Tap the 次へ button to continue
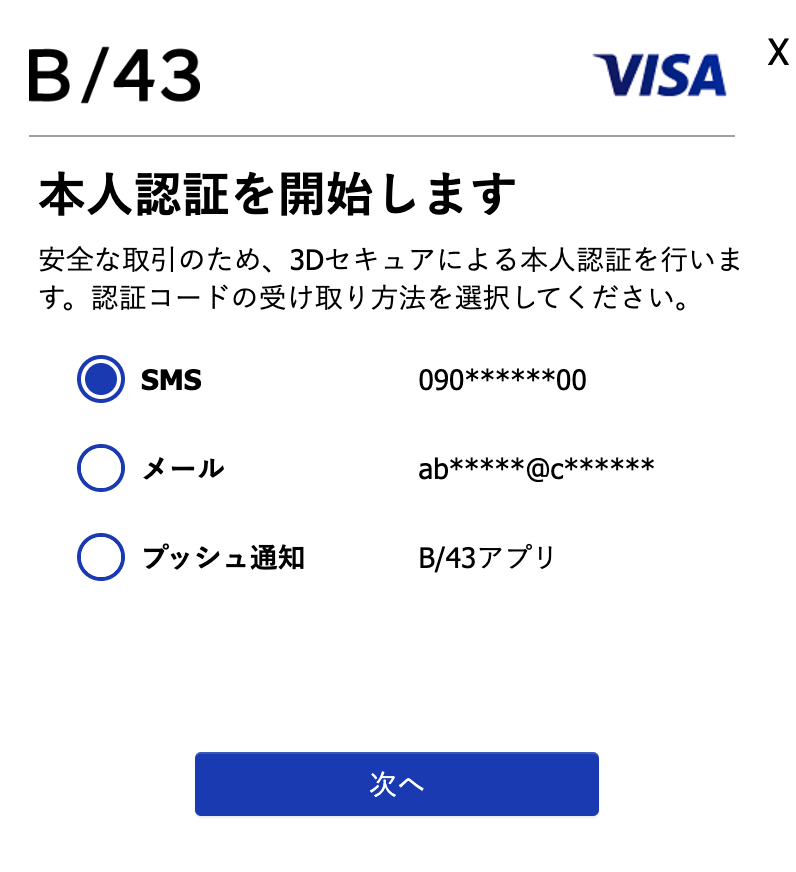 (396, 784)
